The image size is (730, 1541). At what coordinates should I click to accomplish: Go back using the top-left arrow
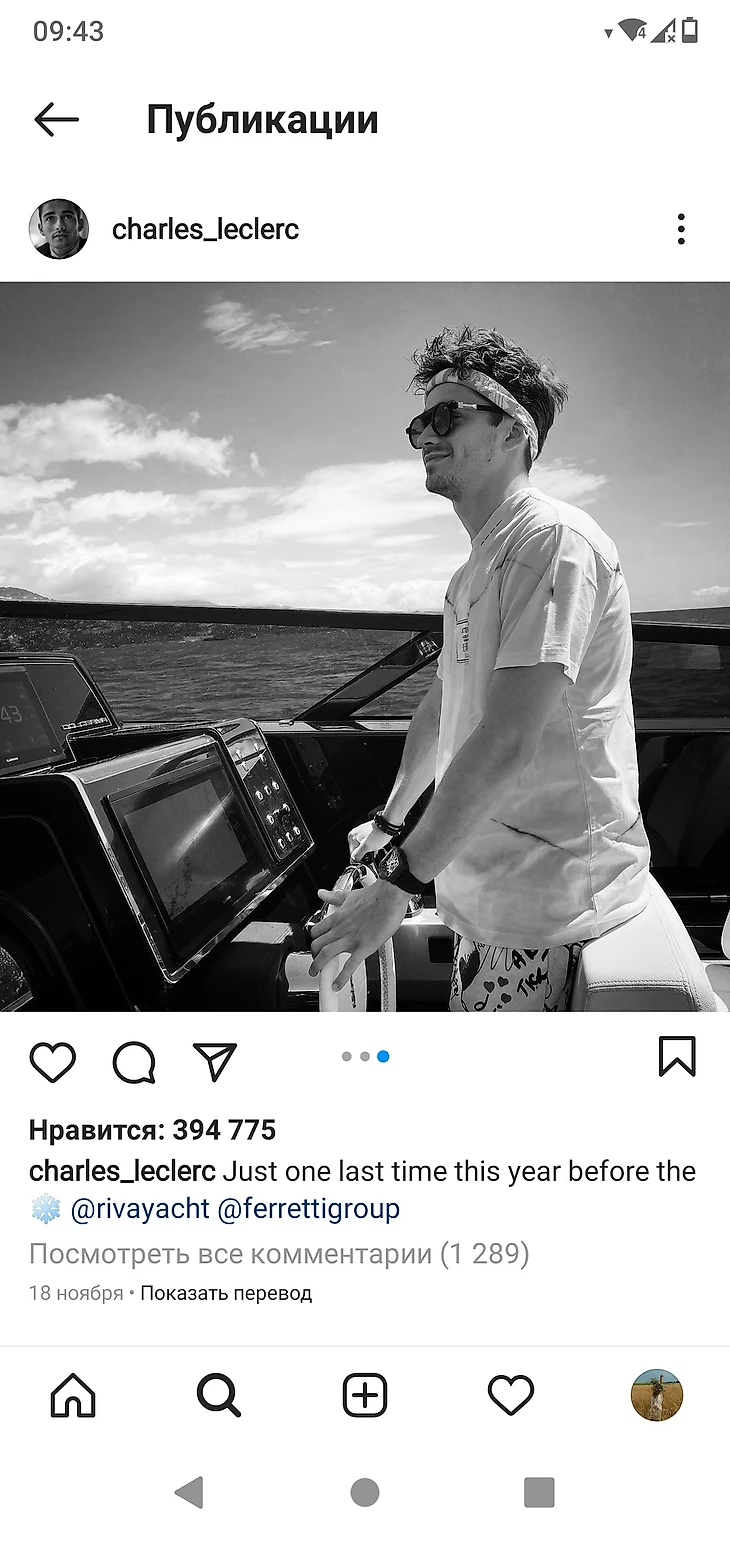pyautogui.click(x=56, y=120)
